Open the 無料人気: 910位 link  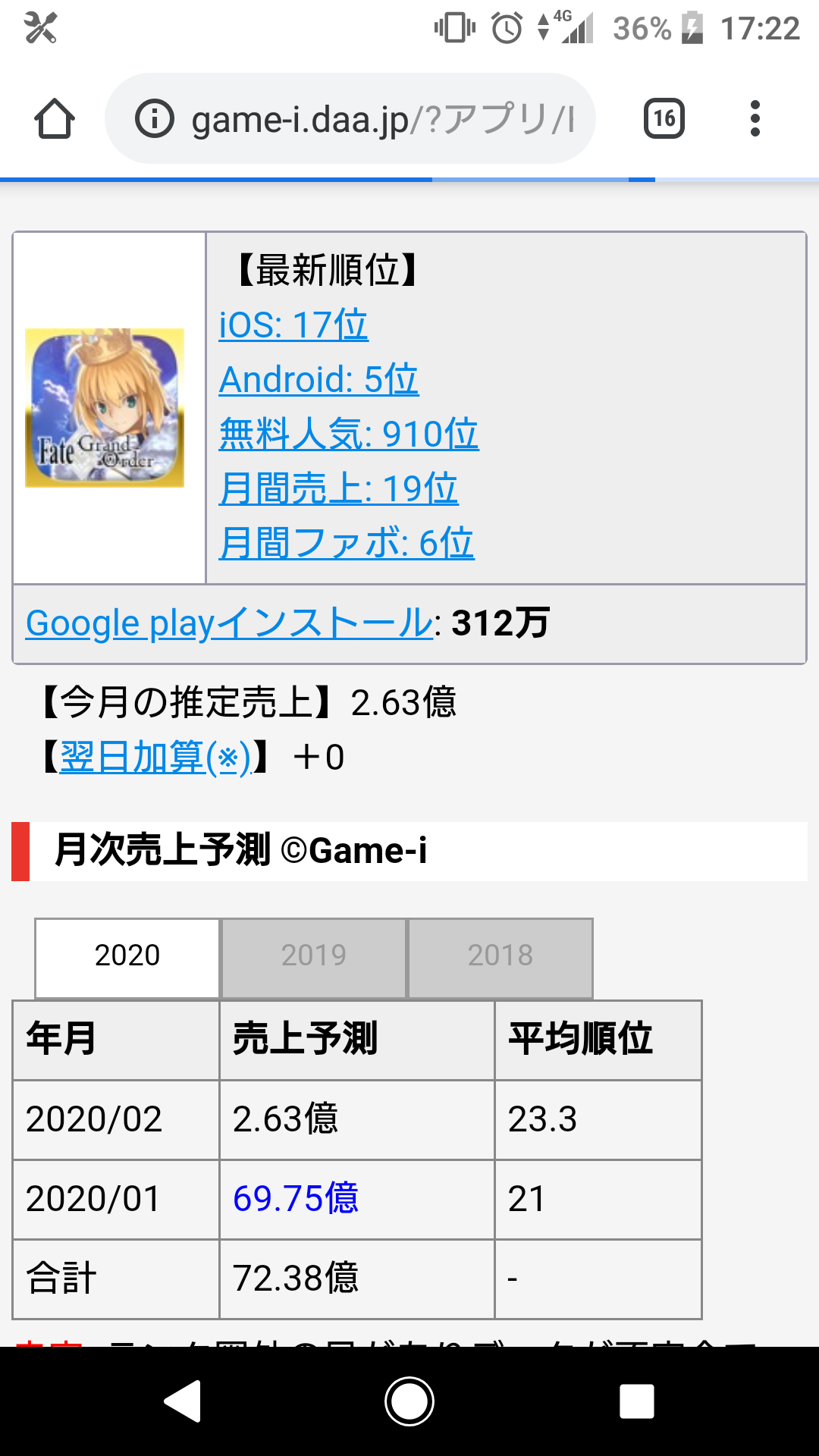349,434
